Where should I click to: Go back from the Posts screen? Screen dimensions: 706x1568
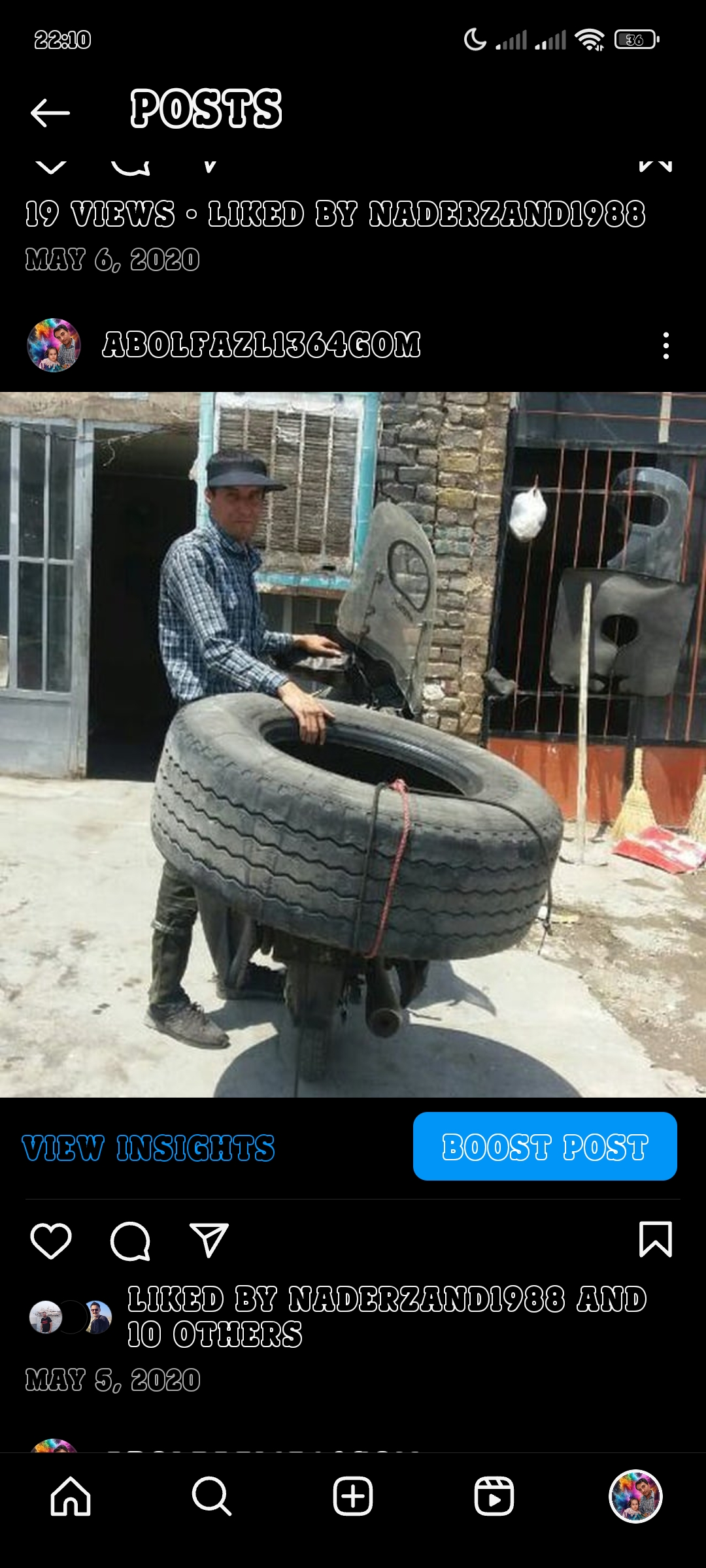[50, 112]
